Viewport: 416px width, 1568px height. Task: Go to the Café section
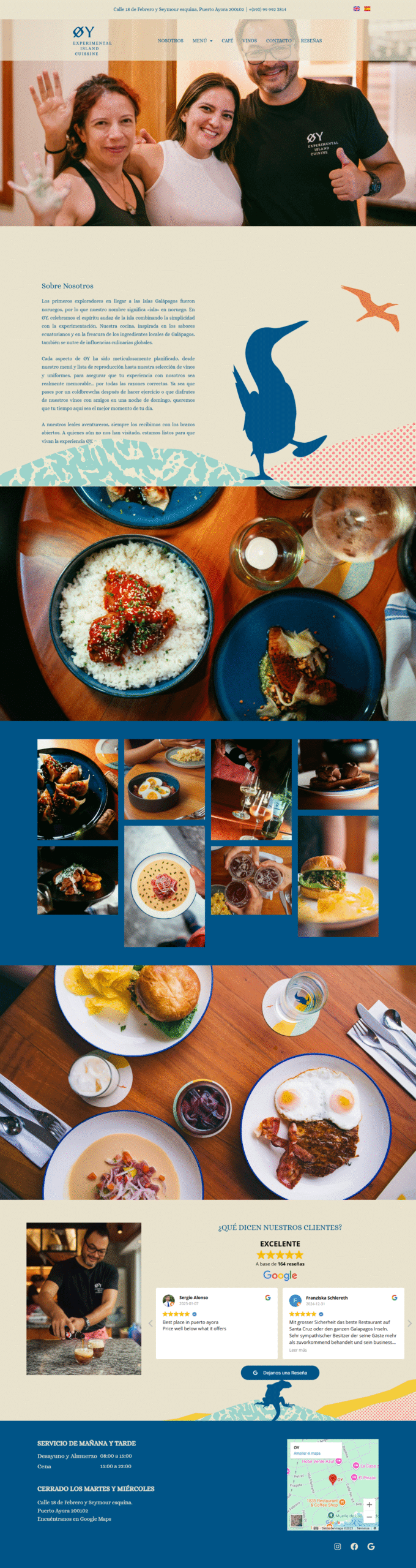coord(227,41)
